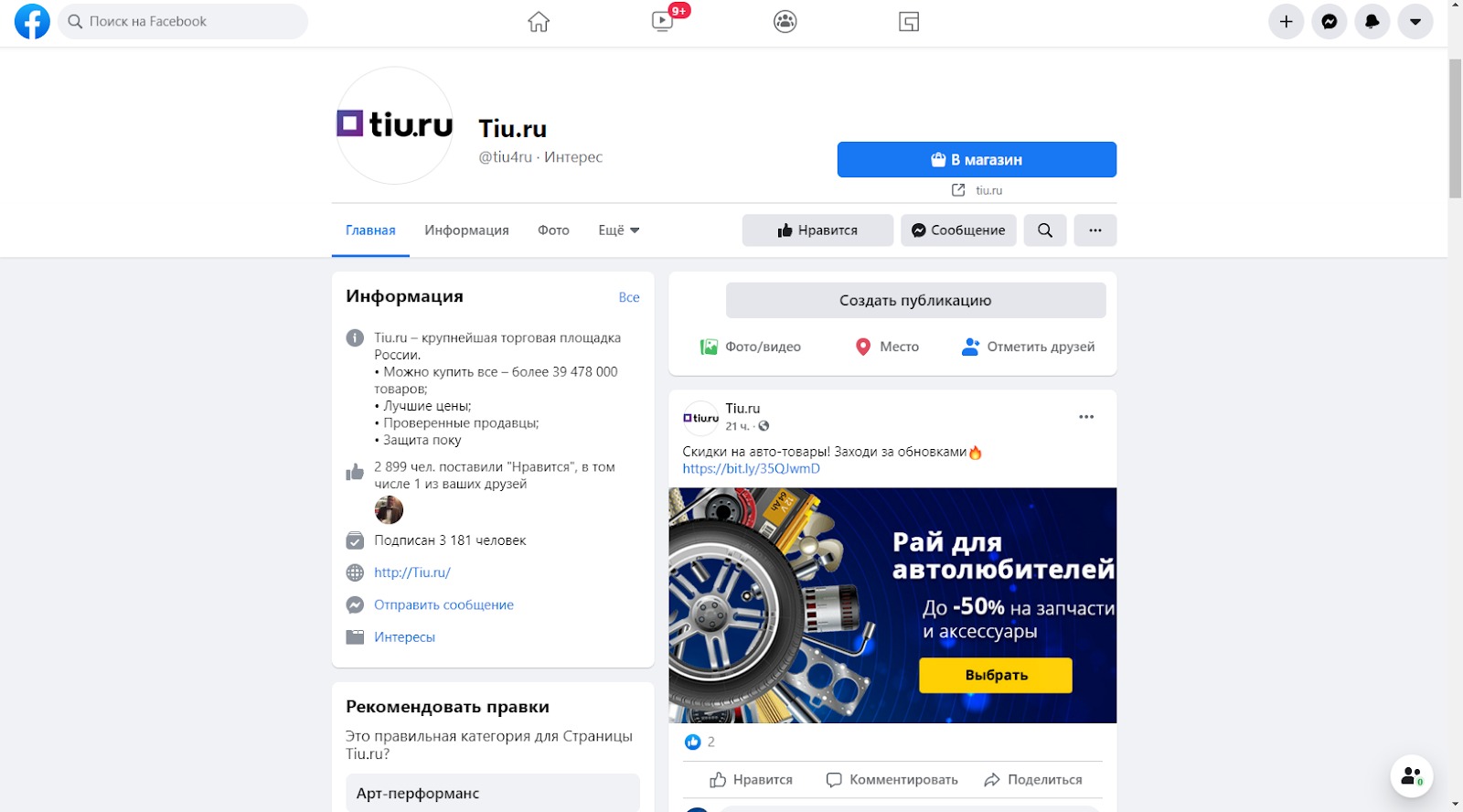Send a message via Сообщение button
The image size is (1463, 812).
click(x=958, y=230)
